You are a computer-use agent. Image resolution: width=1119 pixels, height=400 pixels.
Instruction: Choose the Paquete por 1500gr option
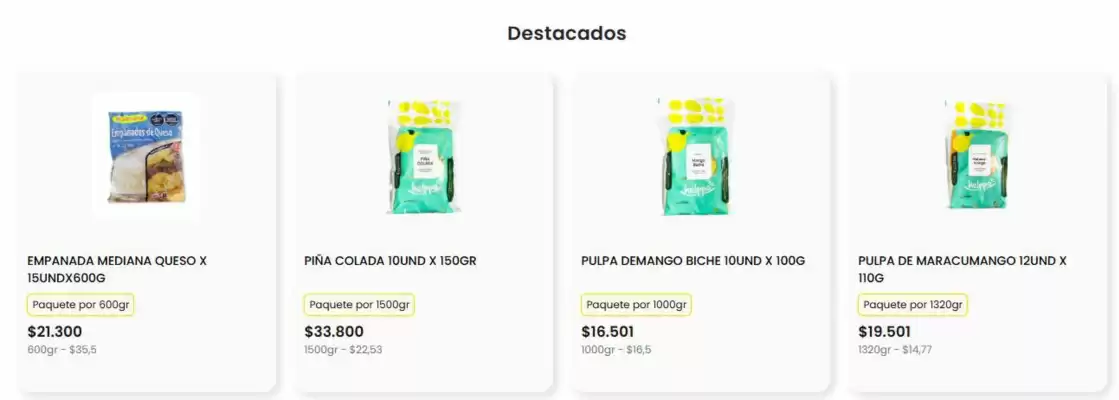359,305
